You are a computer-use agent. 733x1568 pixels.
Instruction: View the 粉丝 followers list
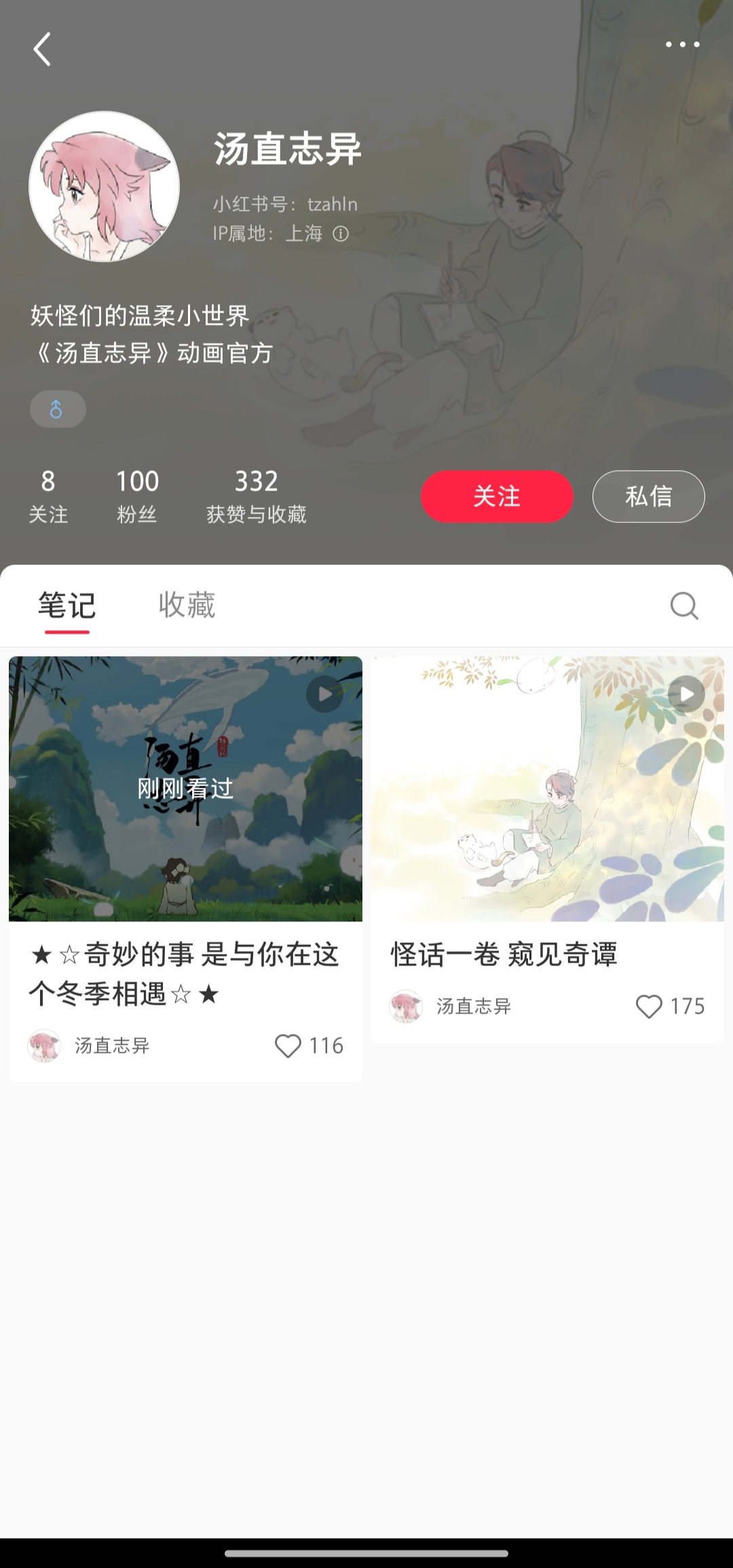pos(137,495)
